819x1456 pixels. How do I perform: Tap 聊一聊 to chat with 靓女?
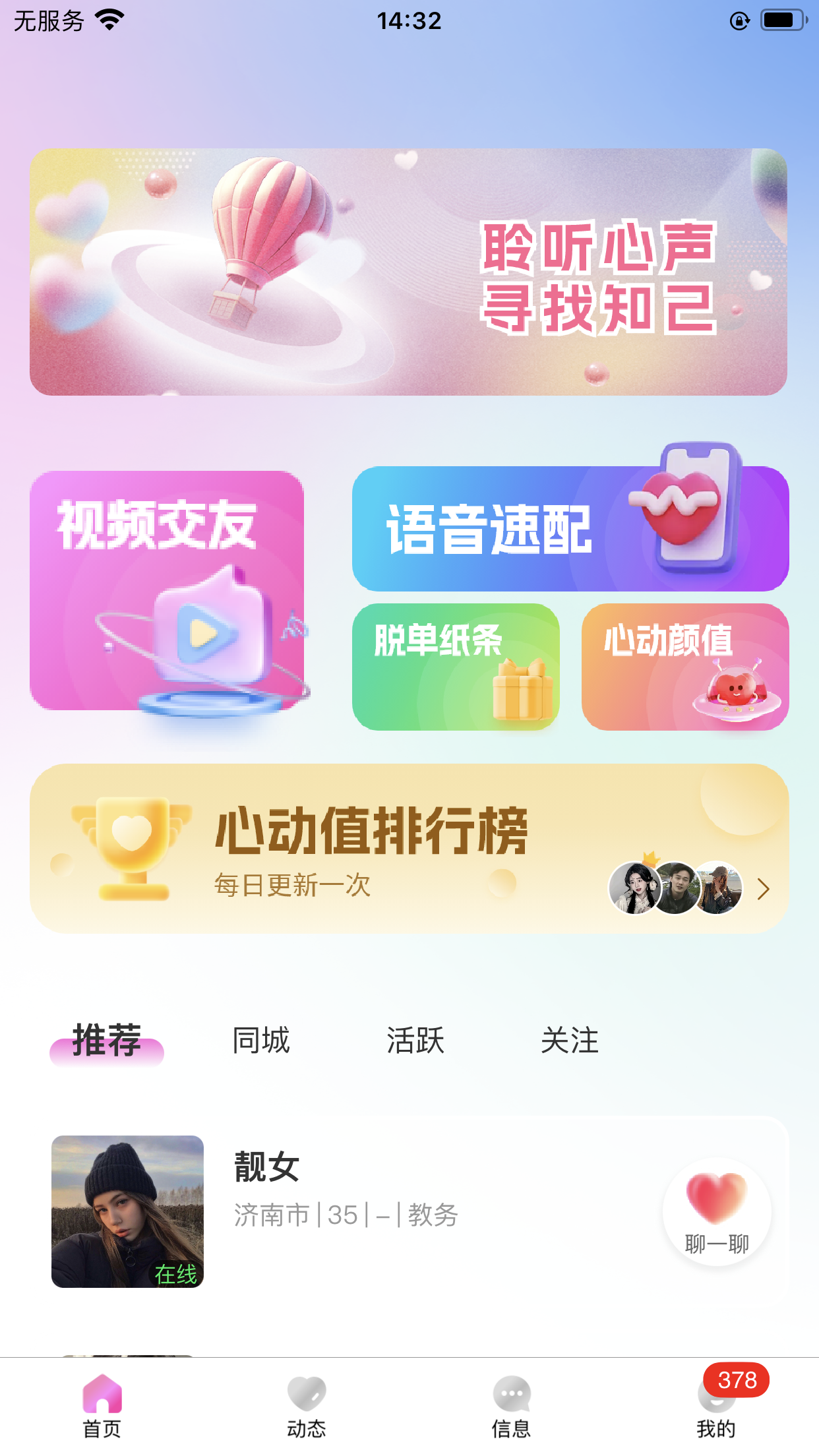717,1212
